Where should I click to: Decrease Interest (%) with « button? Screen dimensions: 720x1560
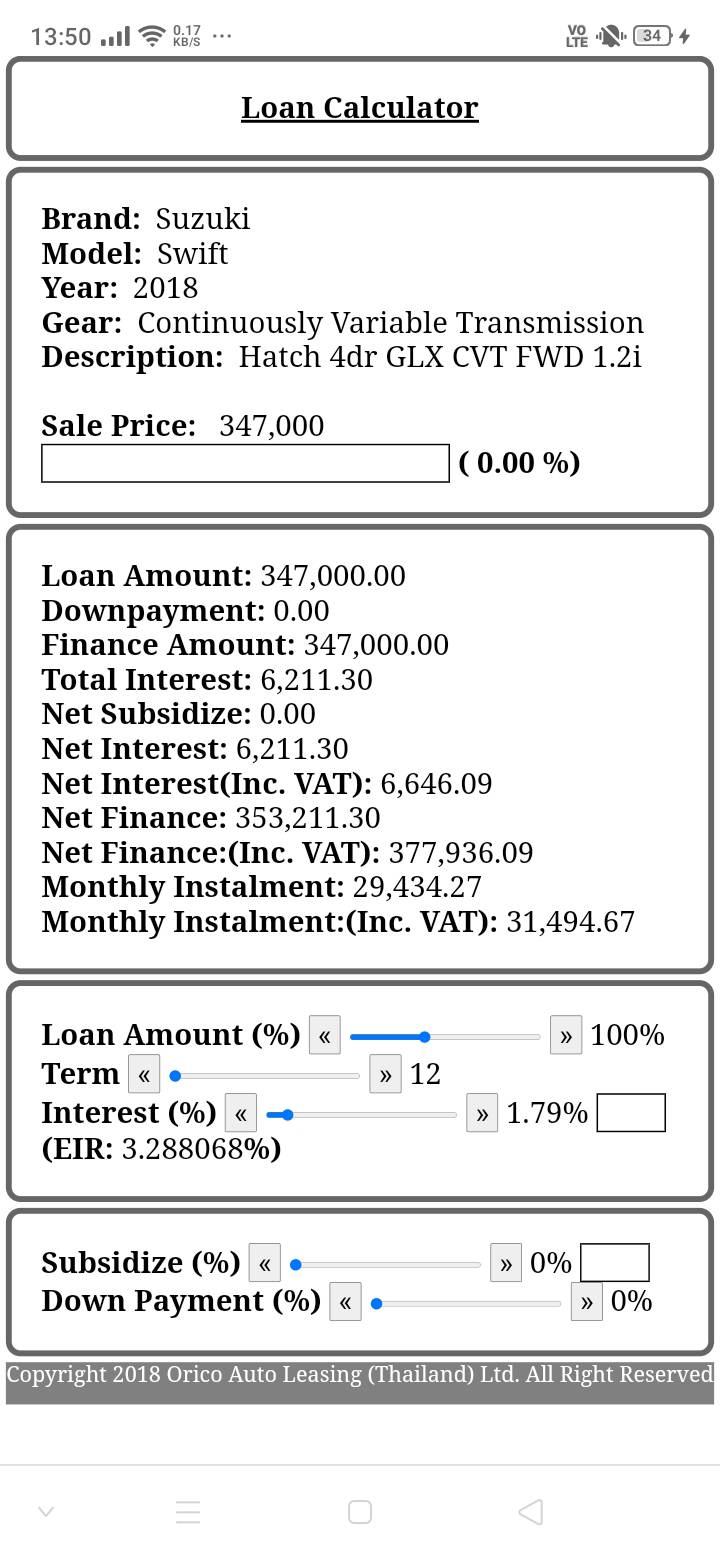(241, 1113)
